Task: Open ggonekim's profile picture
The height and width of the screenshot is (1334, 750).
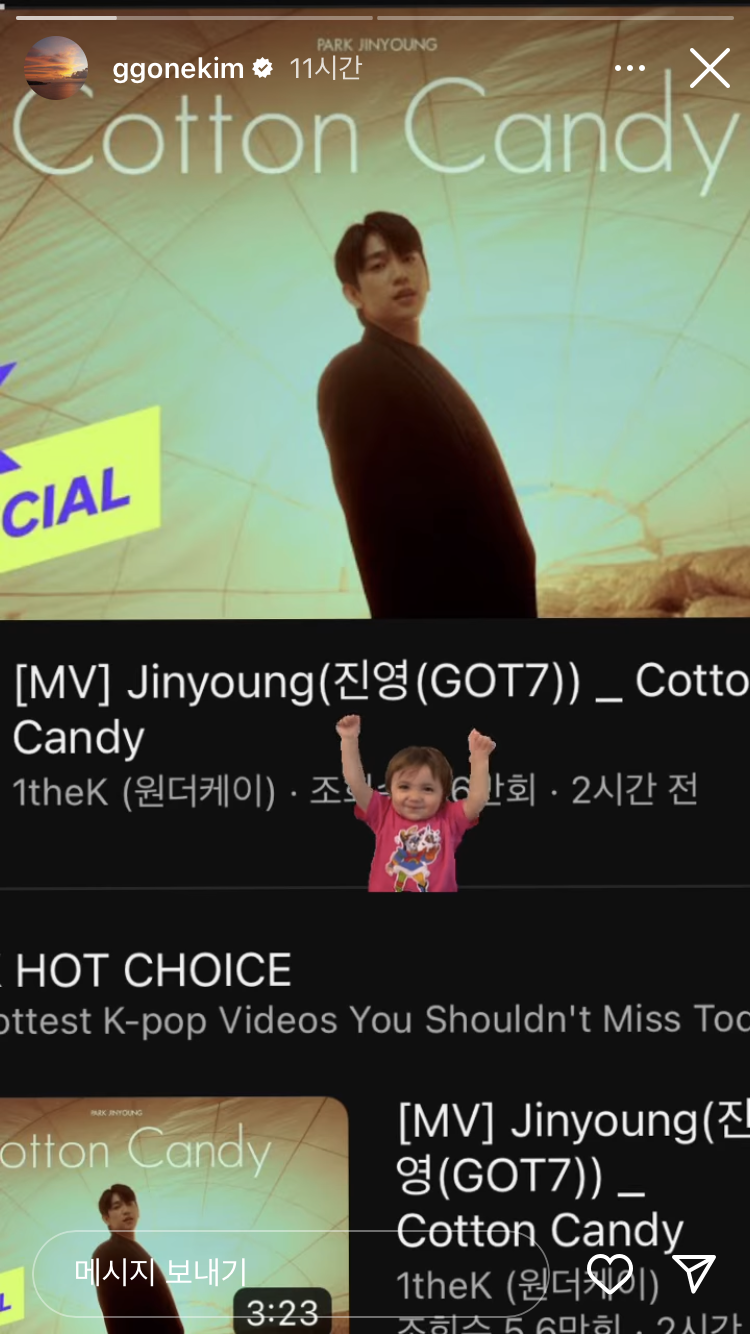Action: (56, 69)
